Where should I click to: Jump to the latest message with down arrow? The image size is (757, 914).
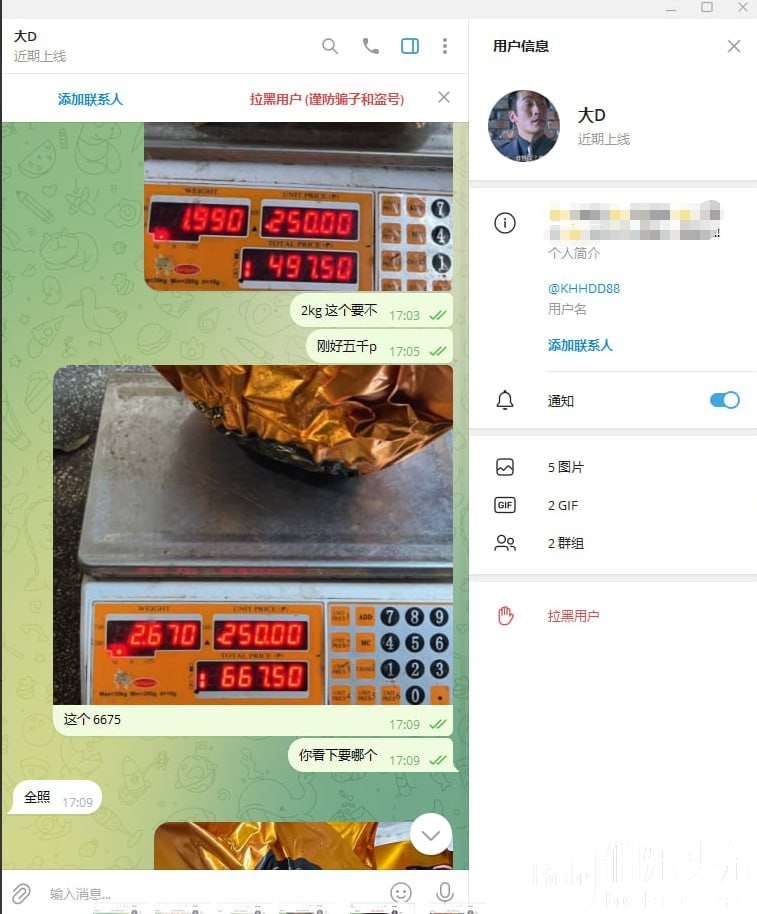[431, 833]
